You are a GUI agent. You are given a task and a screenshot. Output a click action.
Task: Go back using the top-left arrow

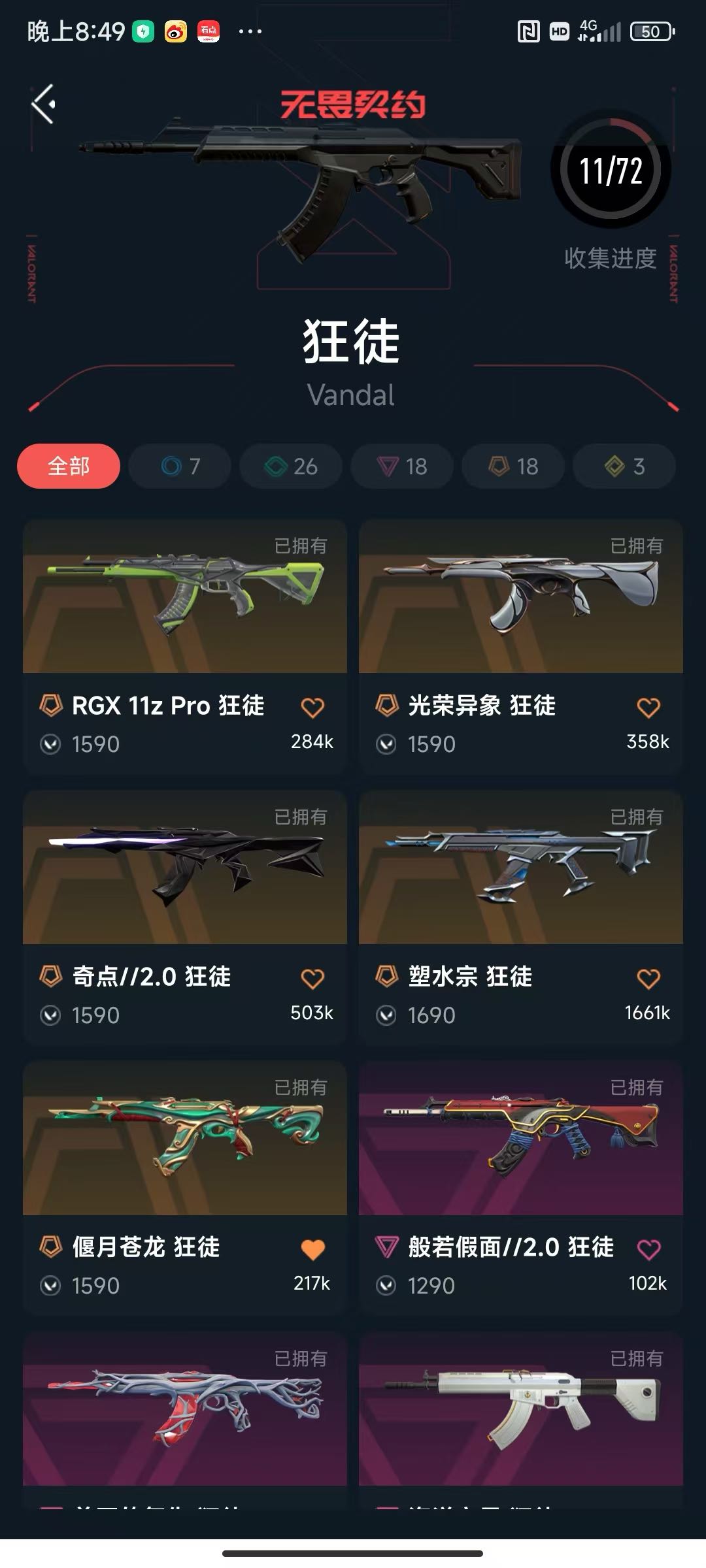pos(44,104)
